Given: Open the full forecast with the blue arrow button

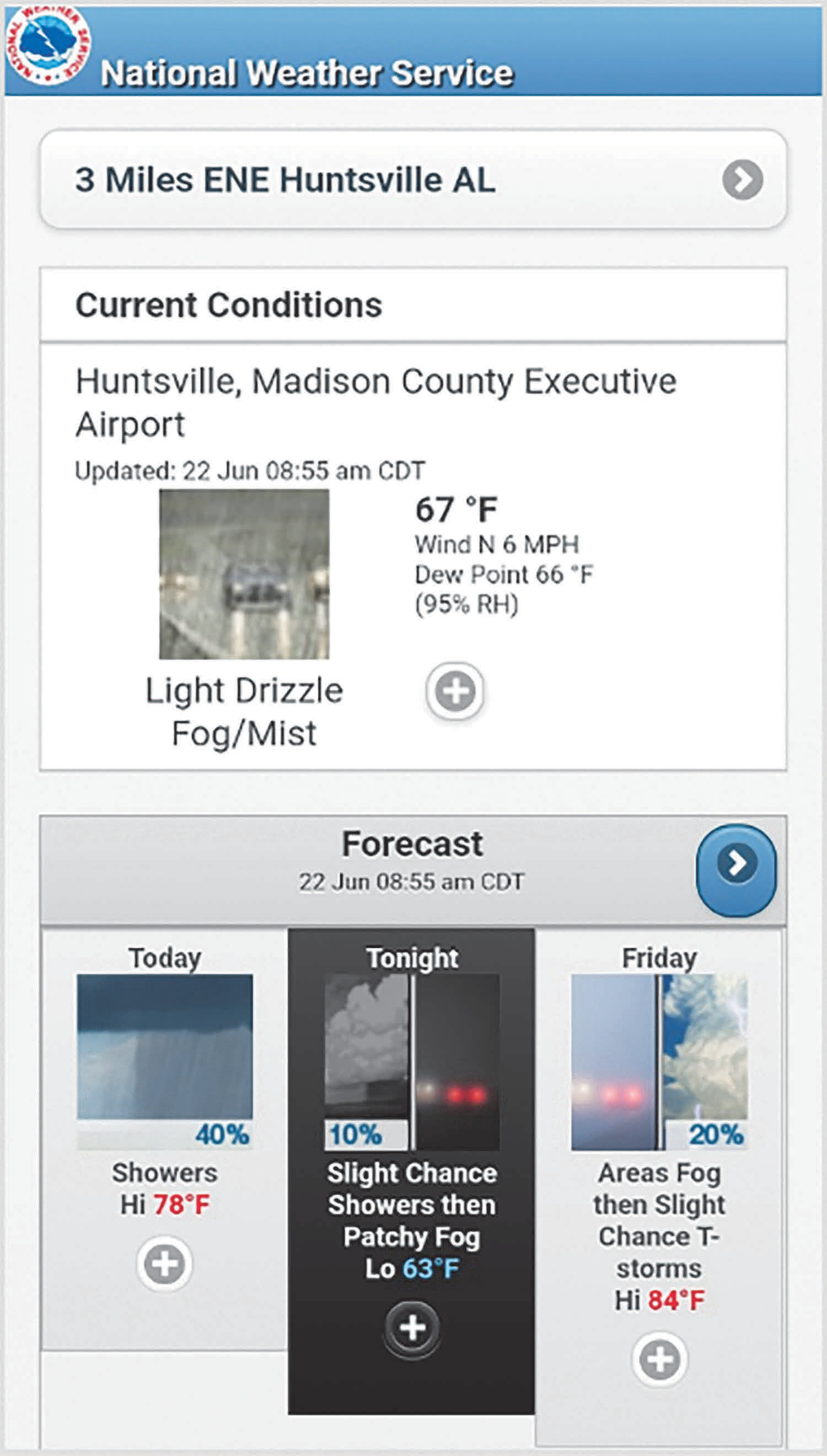Looking at the screenshot, I should [x=736, y=869].
